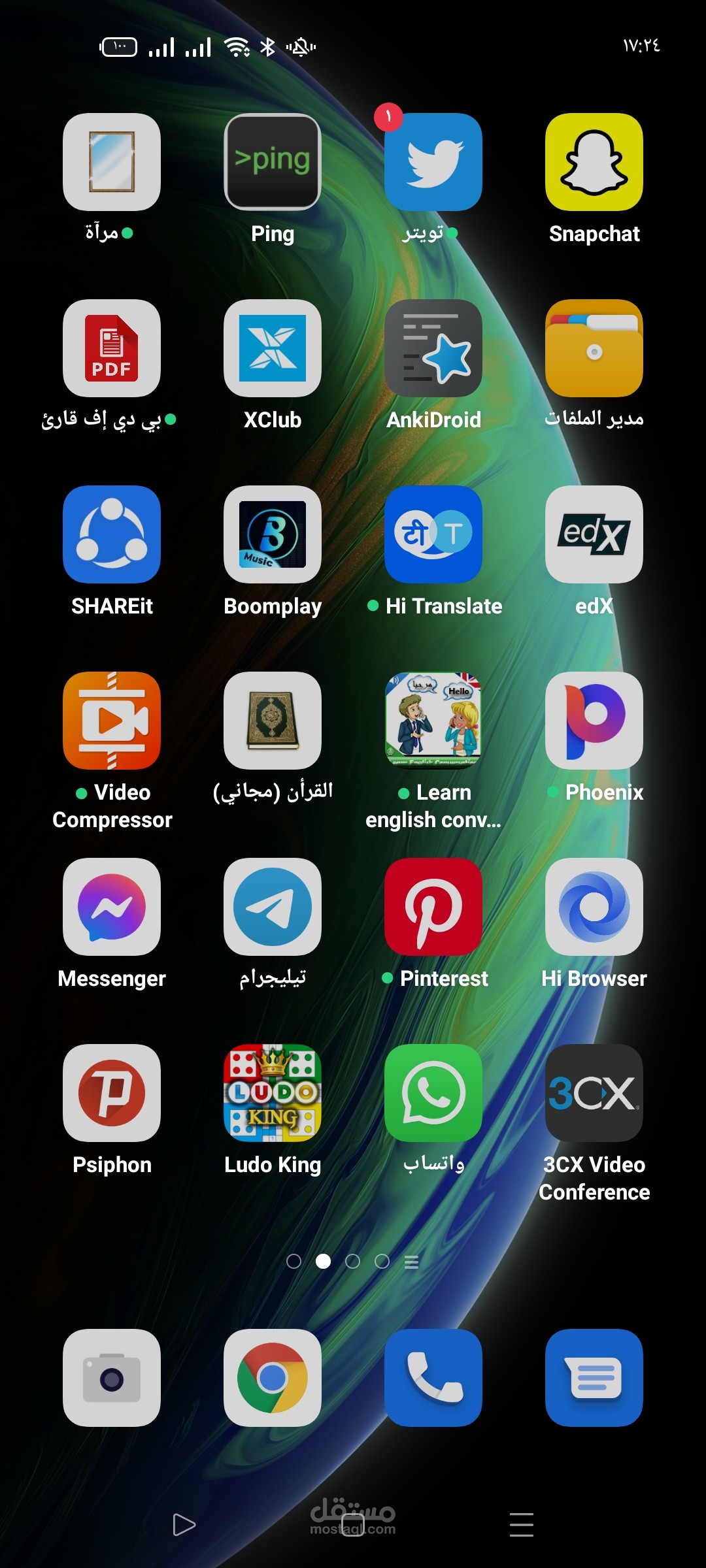
Task: Open WhatsApp
Action: (x=433, y=1093)
